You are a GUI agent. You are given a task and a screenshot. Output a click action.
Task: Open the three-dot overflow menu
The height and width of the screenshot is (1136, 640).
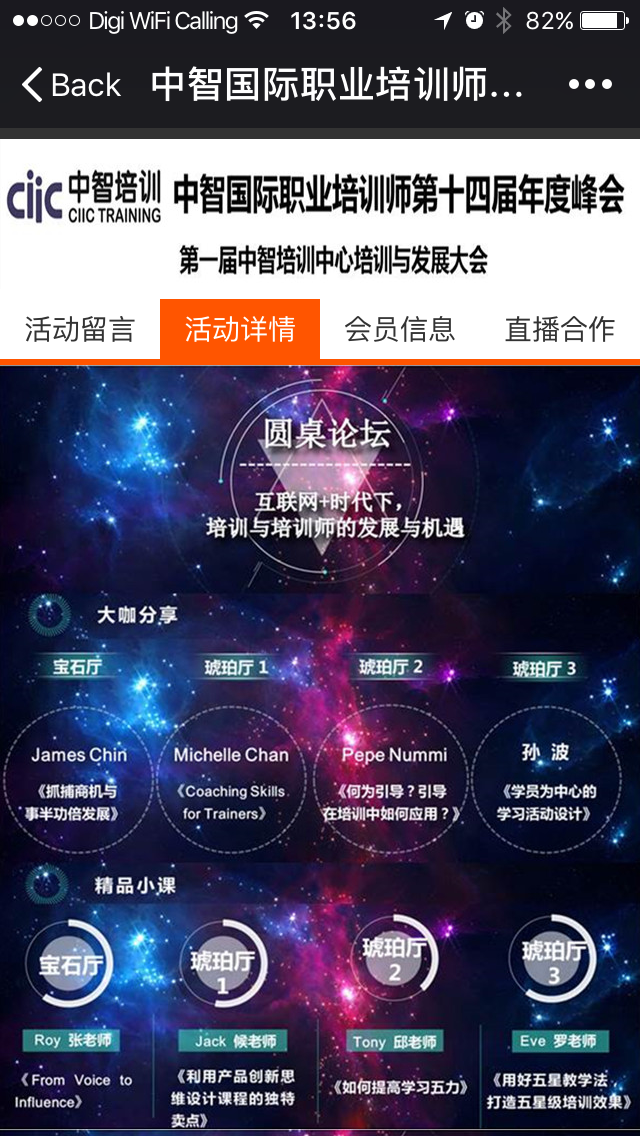coord(590,85)
